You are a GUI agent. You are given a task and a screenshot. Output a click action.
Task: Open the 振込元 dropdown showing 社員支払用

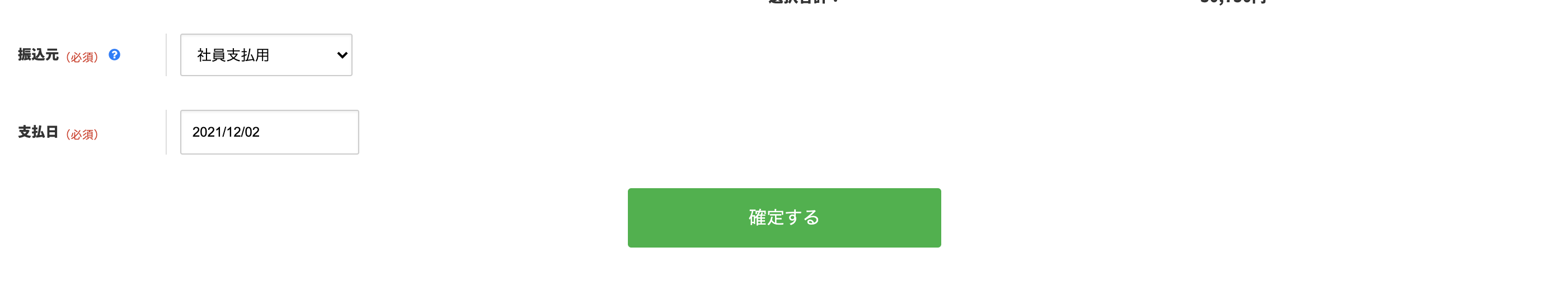[x=266, y=55]
